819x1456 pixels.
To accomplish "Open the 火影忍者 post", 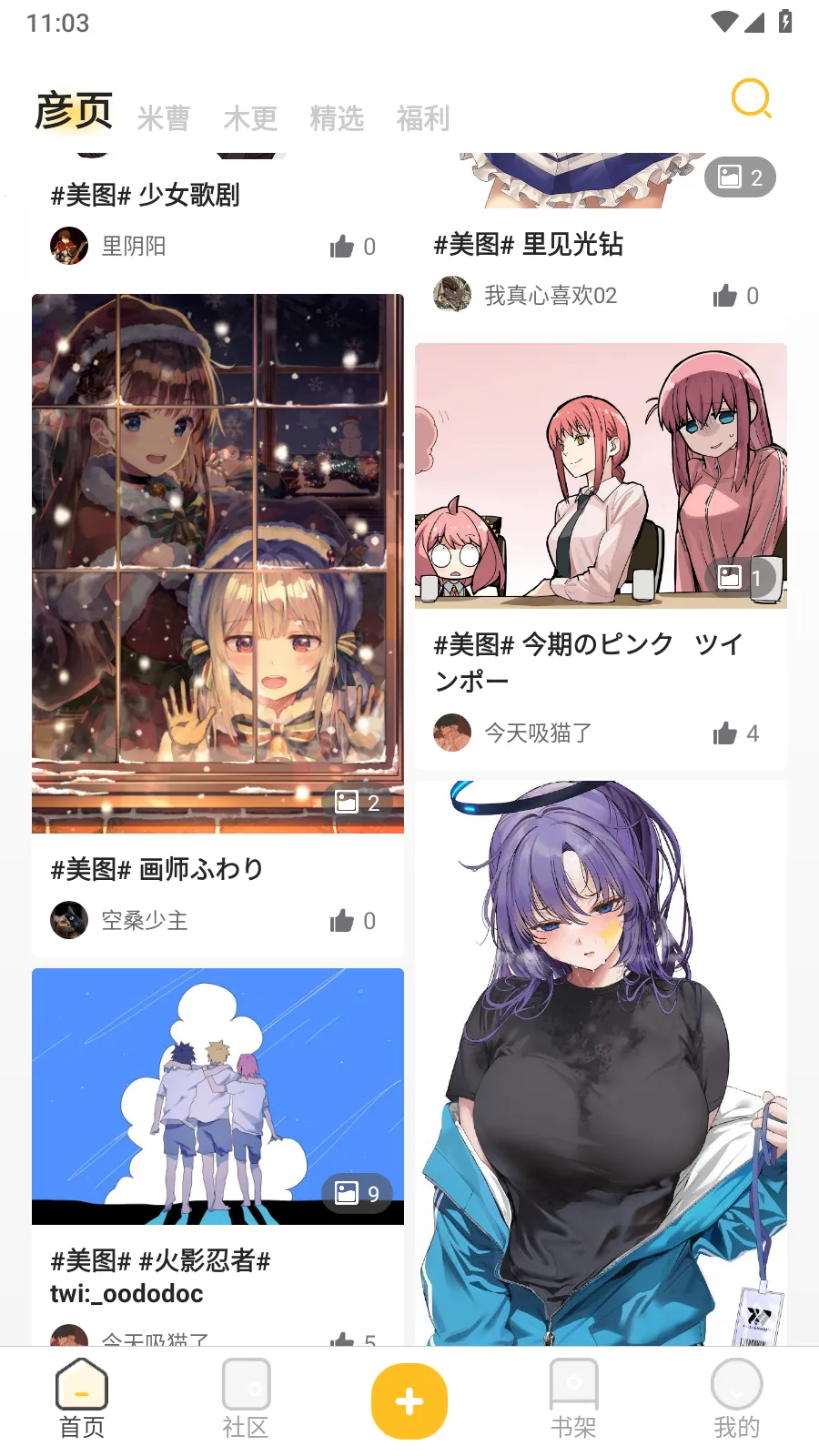I will pos(217,1097).
